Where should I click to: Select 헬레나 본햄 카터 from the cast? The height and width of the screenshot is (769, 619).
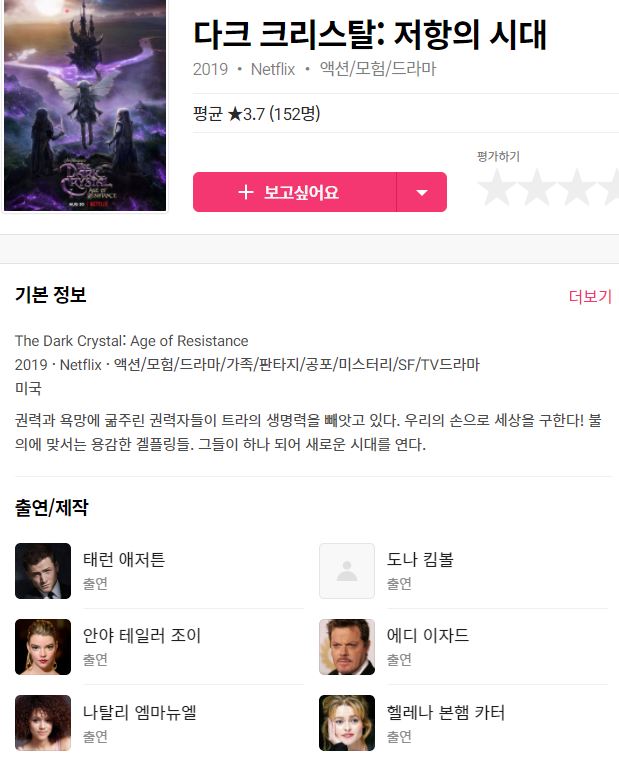pyautogui.click(x=446, y=713)
